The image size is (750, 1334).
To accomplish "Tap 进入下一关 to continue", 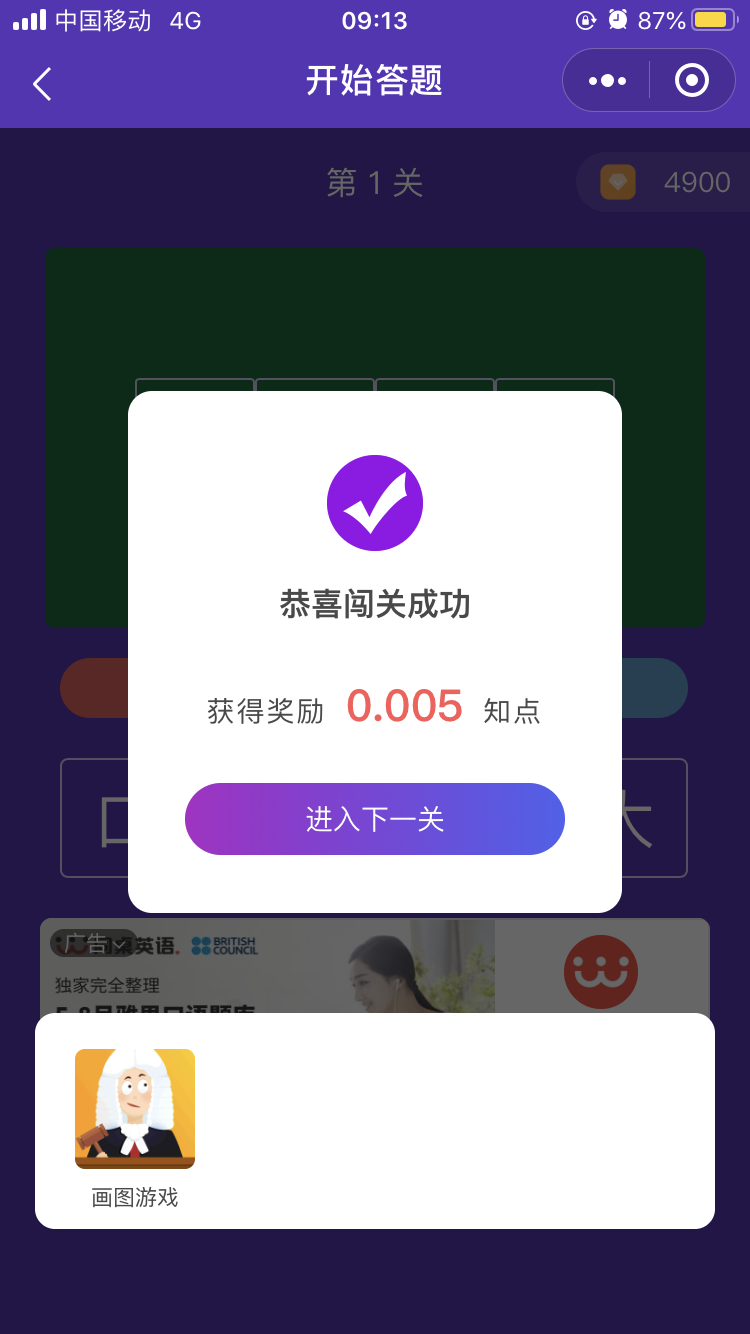I will [x=375, y=819].
